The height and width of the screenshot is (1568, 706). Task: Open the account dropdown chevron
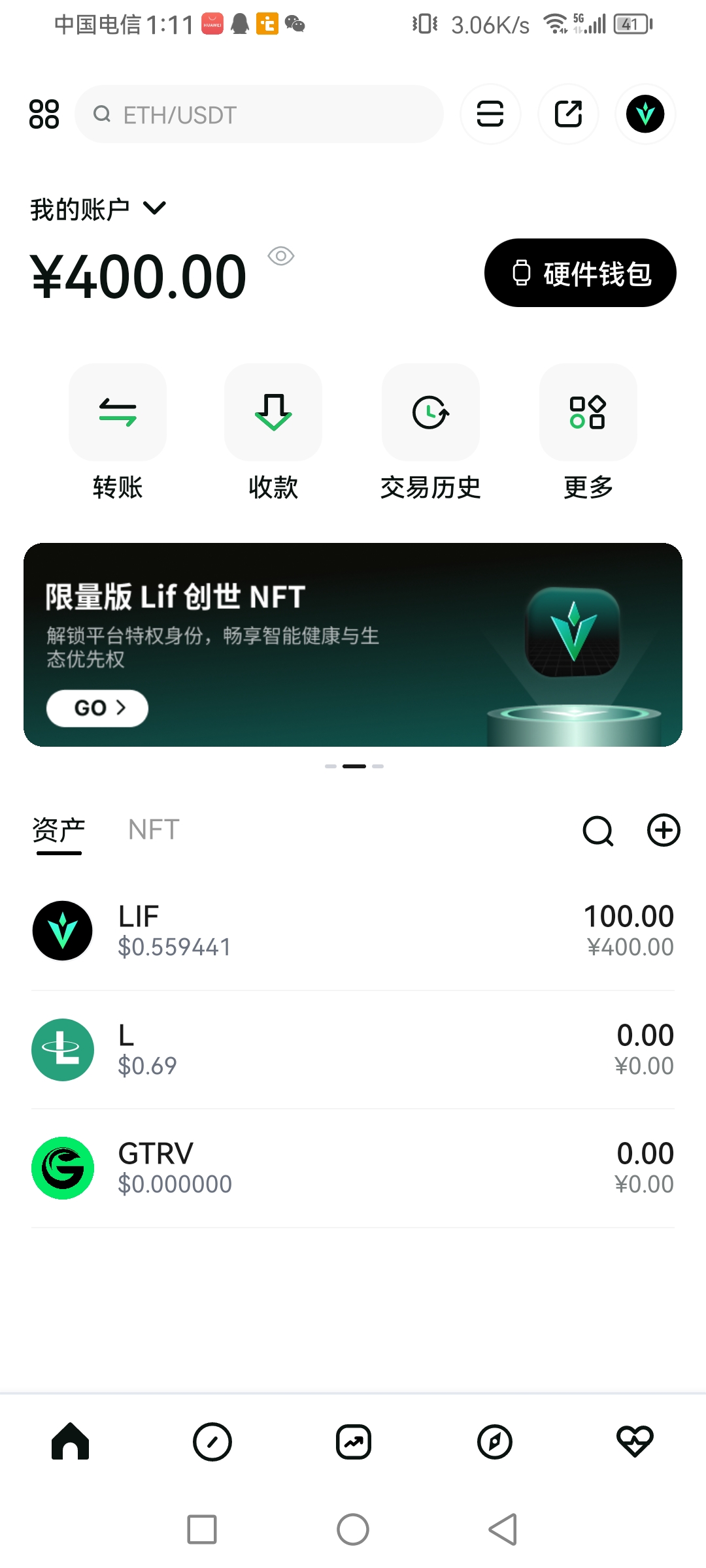point(155,209)
